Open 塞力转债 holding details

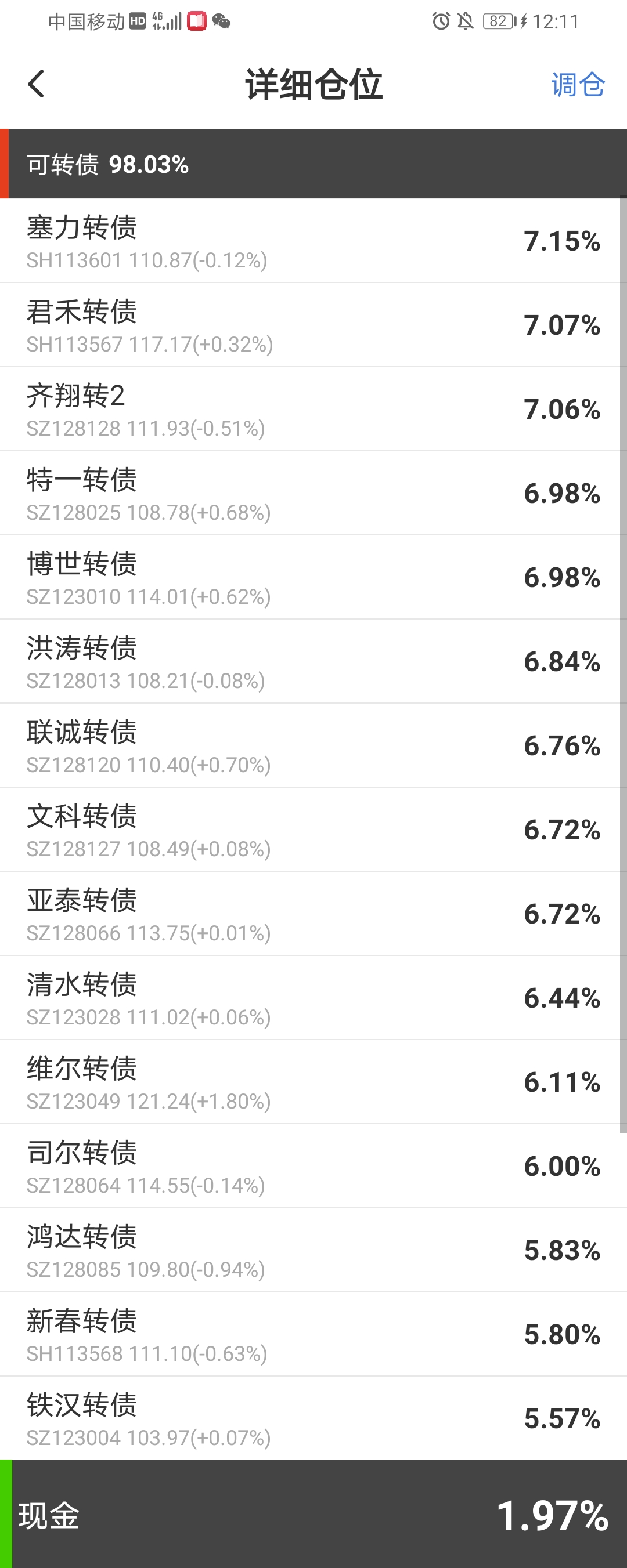[305, 241]
